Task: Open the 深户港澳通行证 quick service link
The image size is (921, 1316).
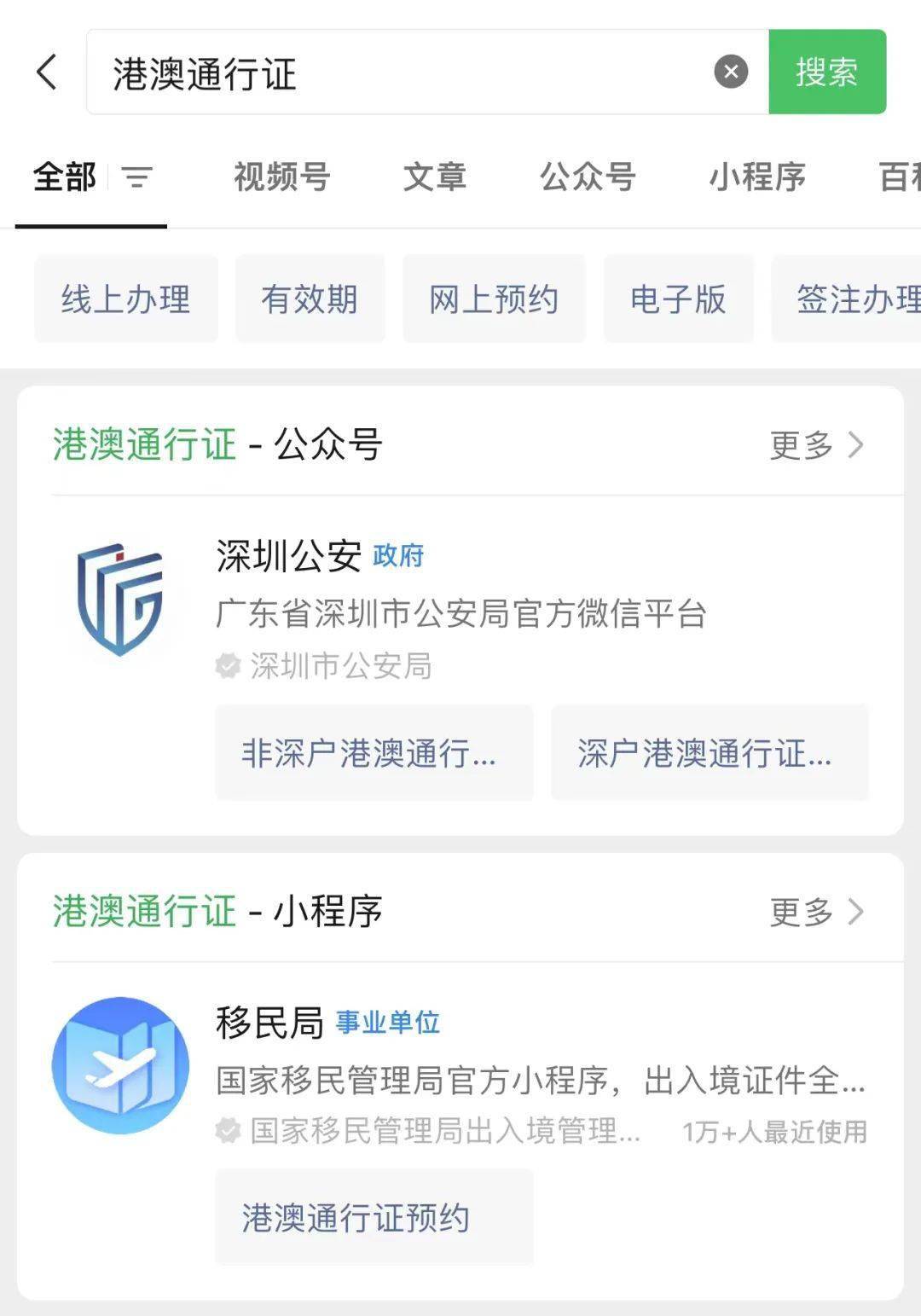Action: tap(710, 754)
